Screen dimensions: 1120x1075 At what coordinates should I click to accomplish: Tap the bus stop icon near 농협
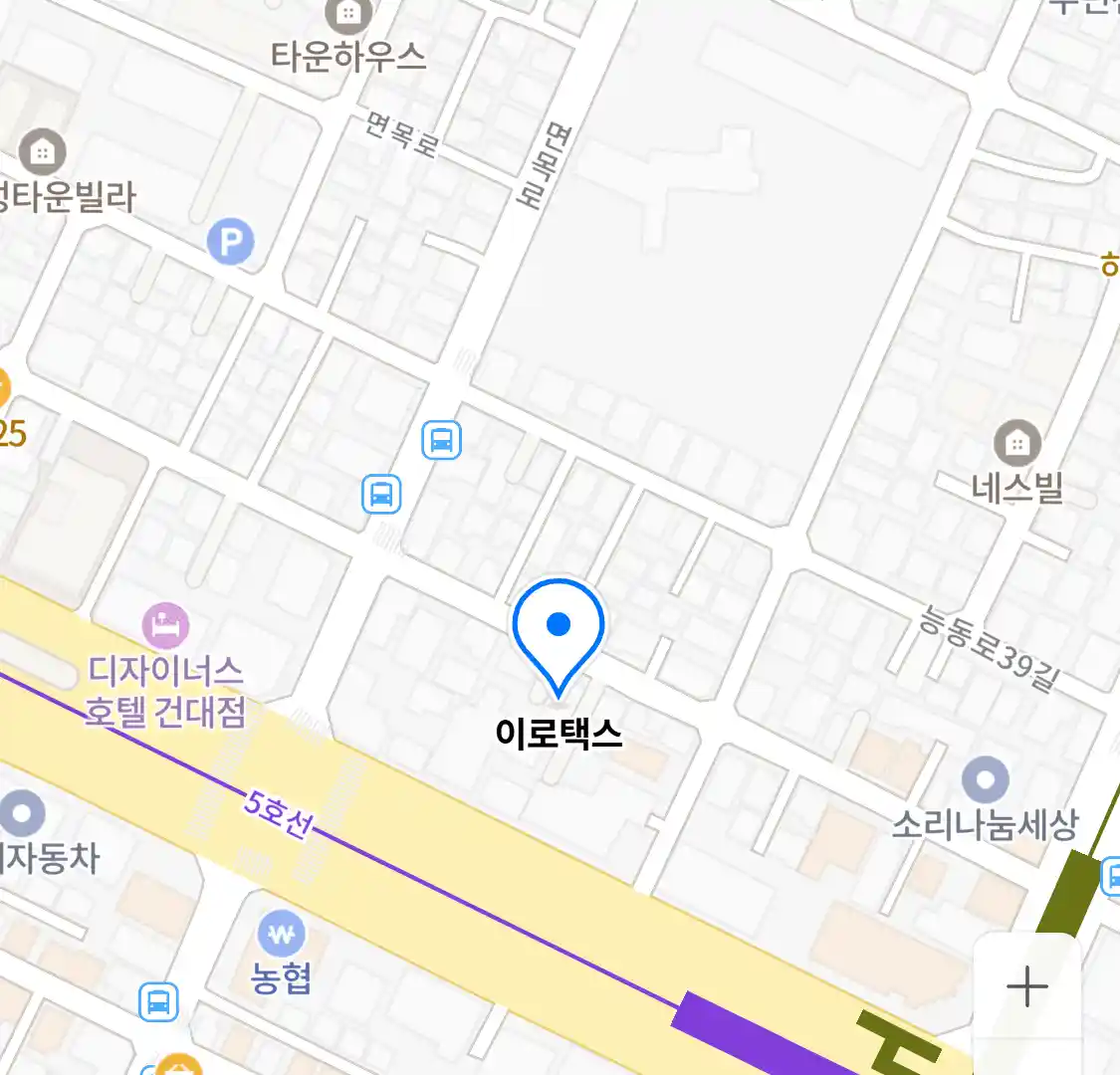158,1002
